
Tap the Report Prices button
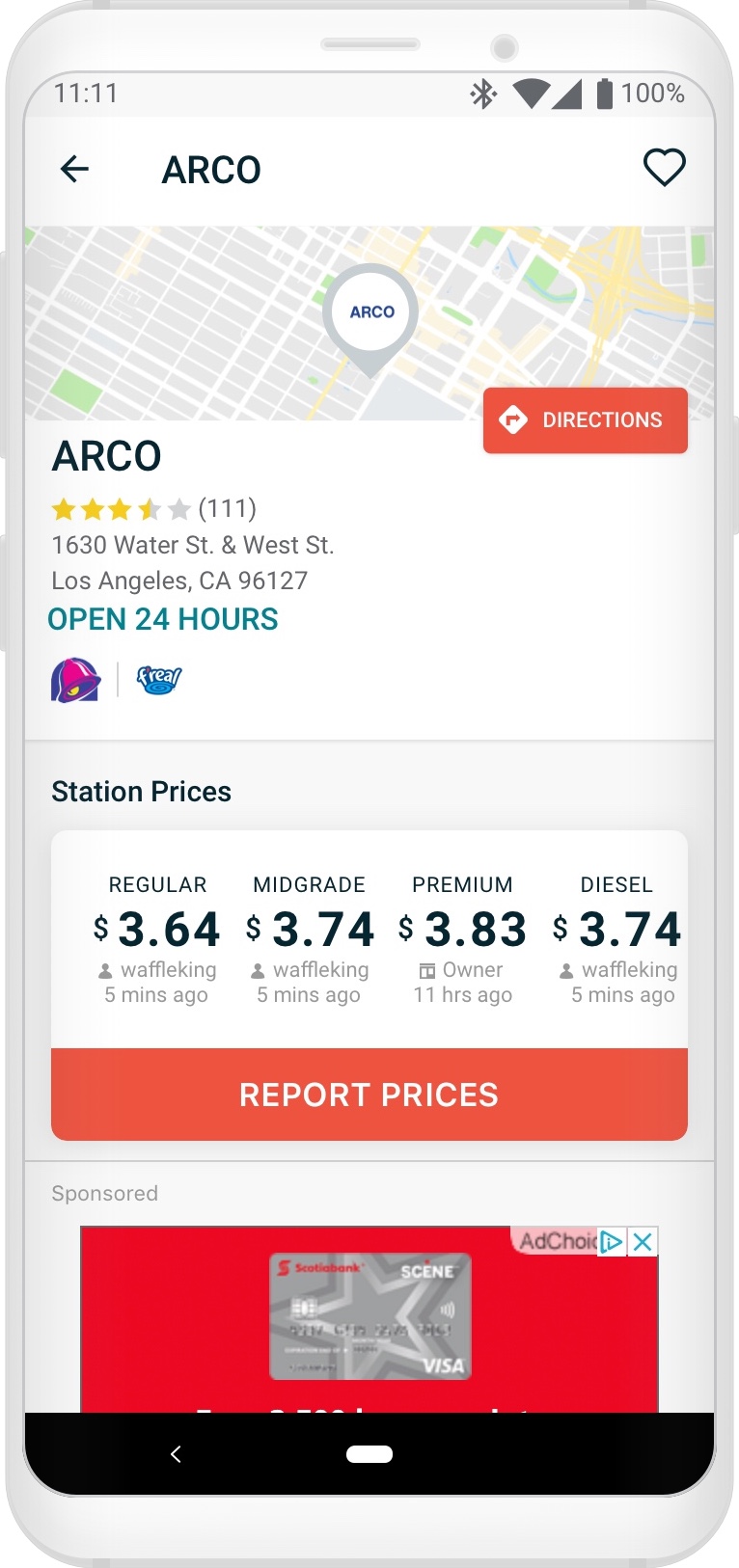click(x=369, y=1095)
